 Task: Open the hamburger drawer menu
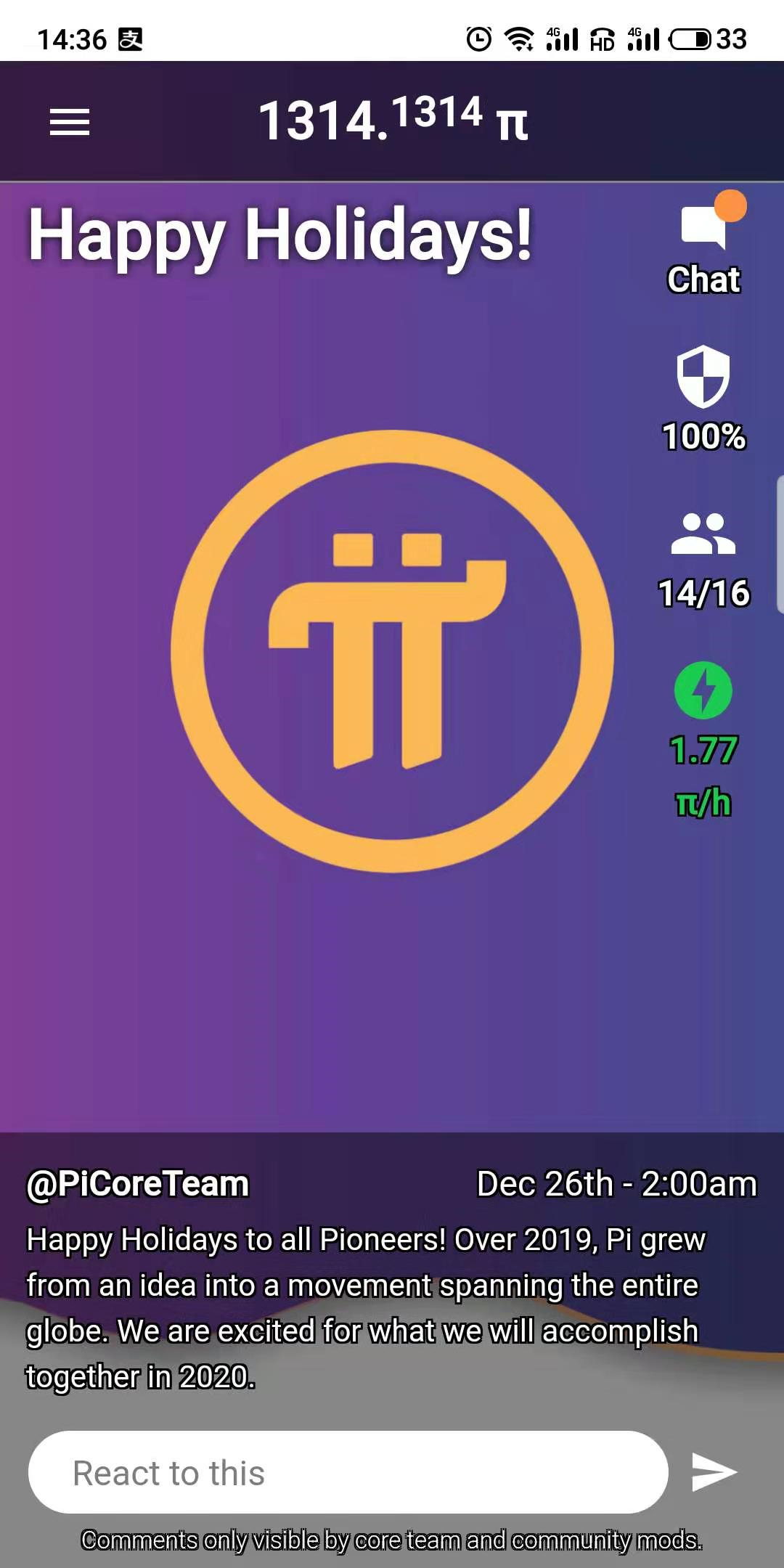(70, 122)
